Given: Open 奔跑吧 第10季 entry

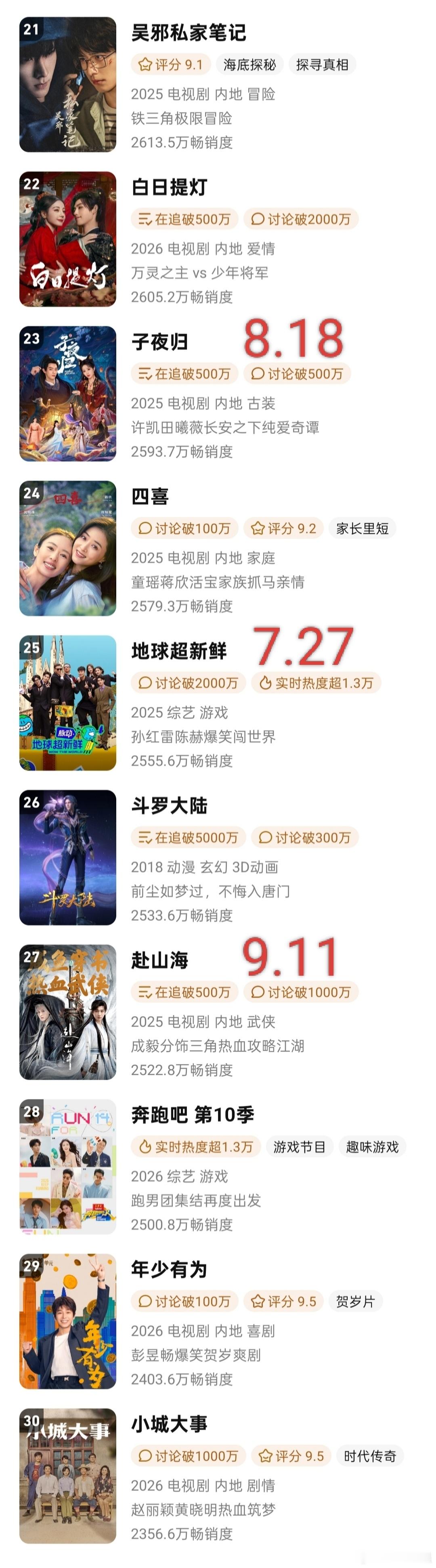Looking at the screenshot, I should pyautogui.click(x=218, y=1167).
